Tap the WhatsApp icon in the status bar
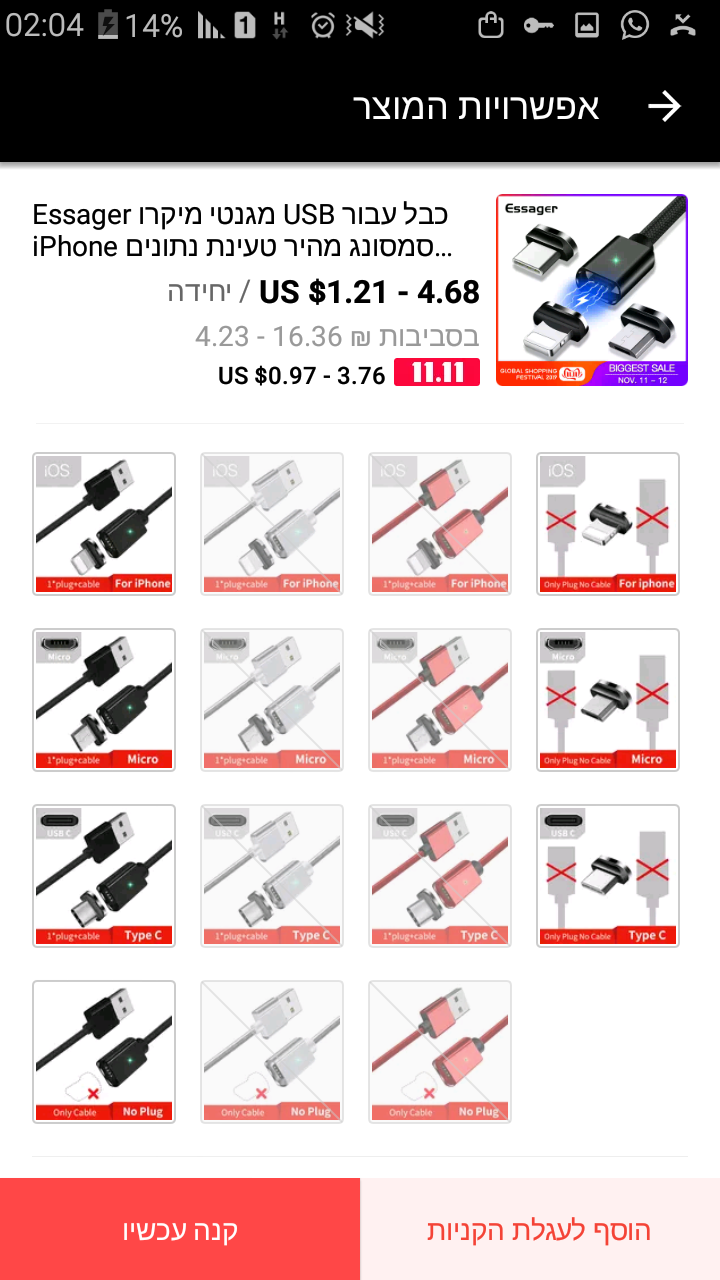Viewport: 720px width, 1280px height. (634, 27)
